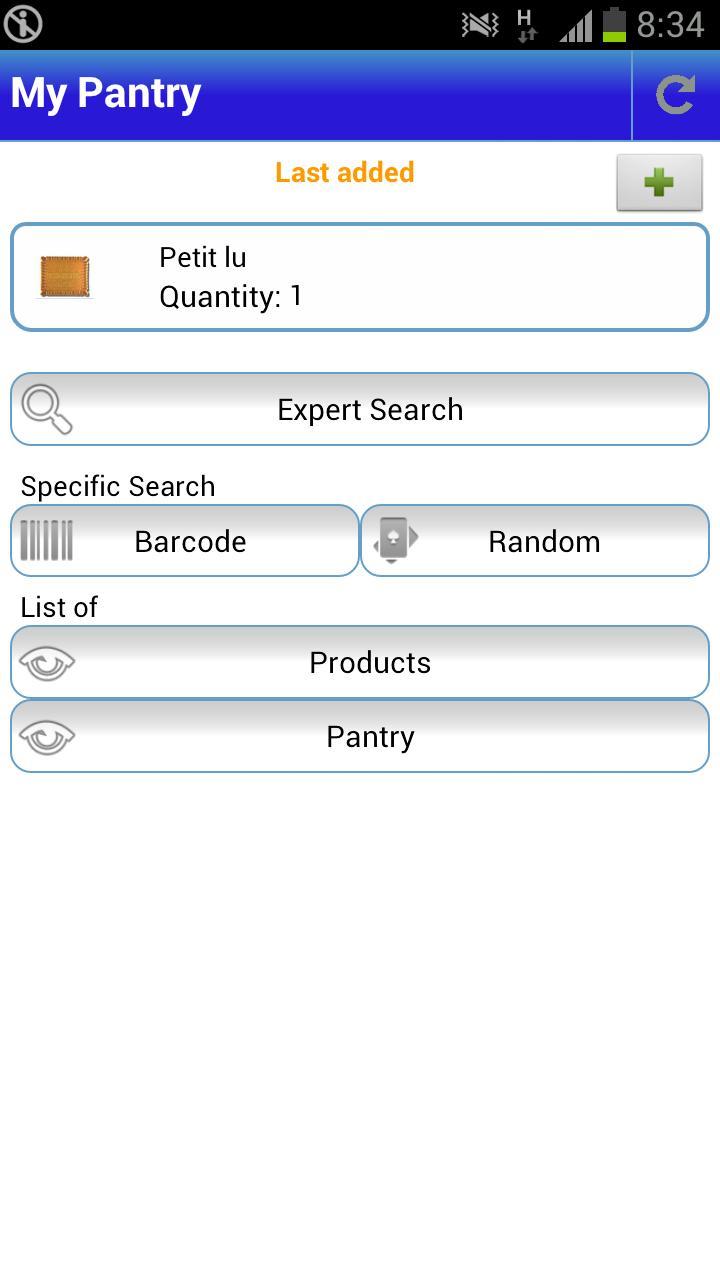This screenshot has width=720, height=1280.
Task: Toggle visibility of the Products list
Action: pyautogui.click(x=360, y=662)
